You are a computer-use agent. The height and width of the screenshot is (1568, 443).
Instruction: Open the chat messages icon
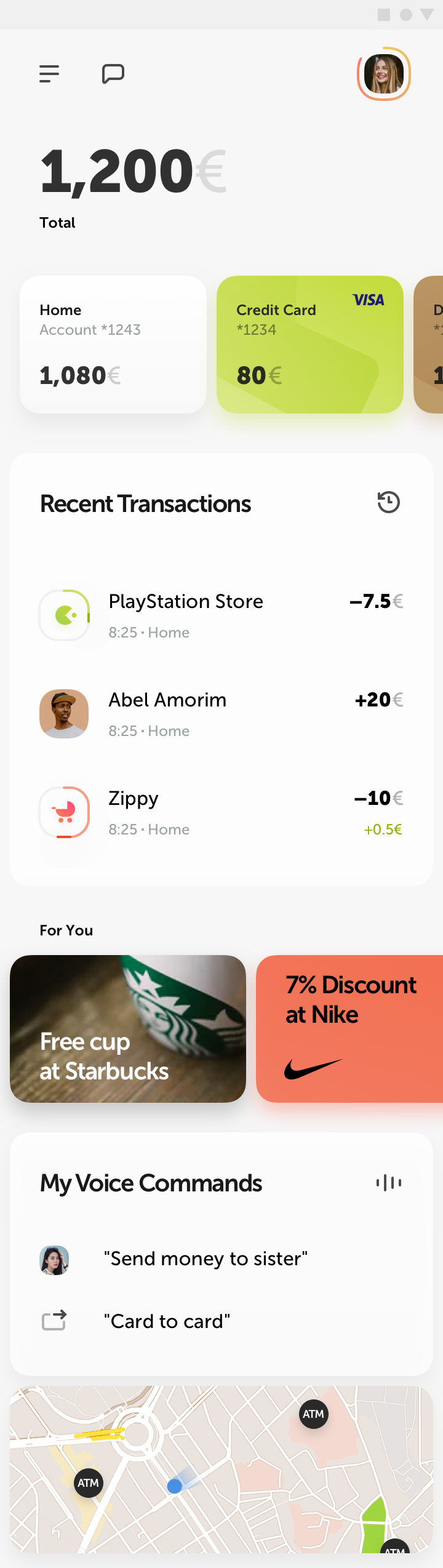click(x=113, y=74)
